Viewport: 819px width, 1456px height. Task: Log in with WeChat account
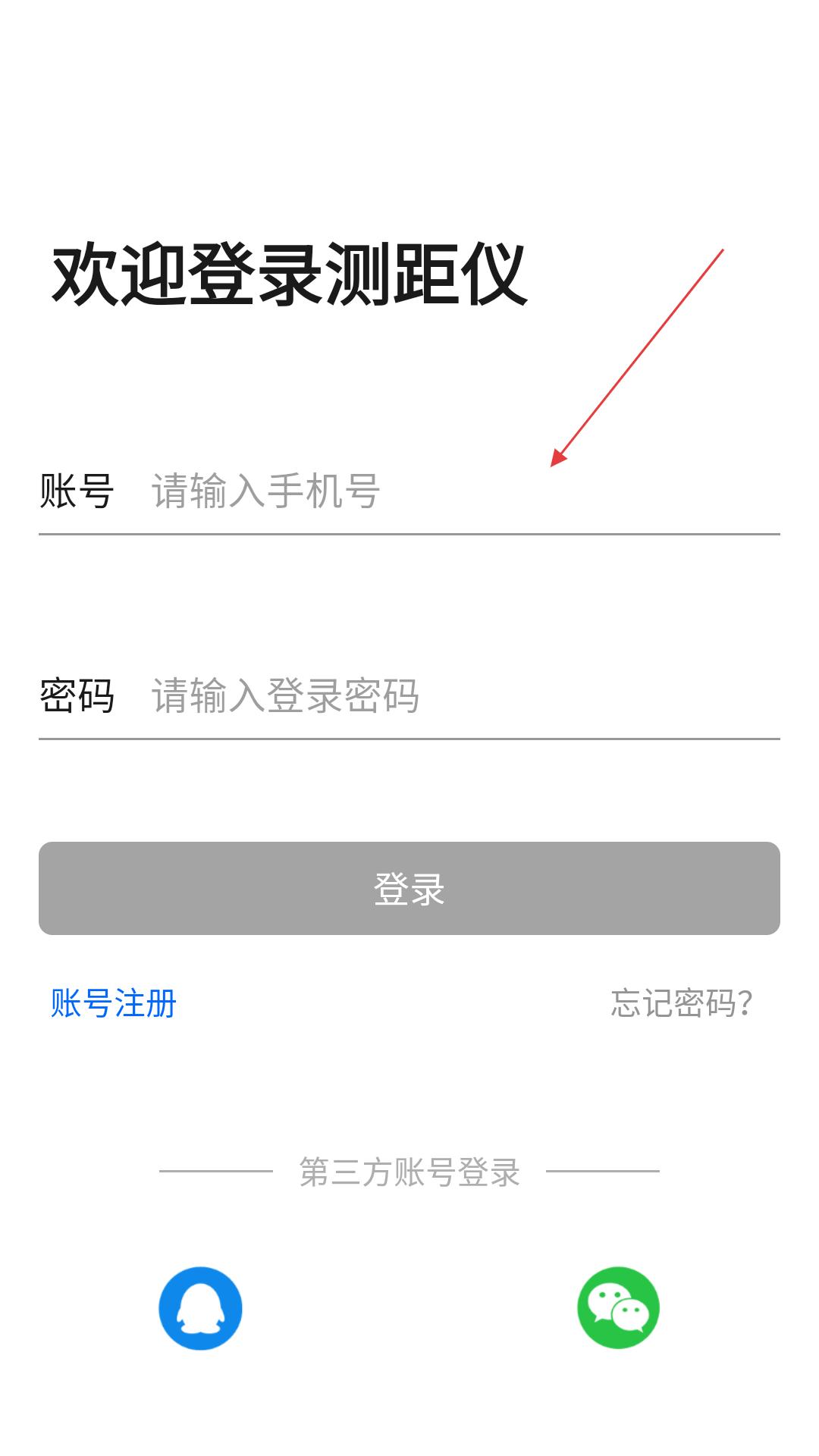point(618,1308)
